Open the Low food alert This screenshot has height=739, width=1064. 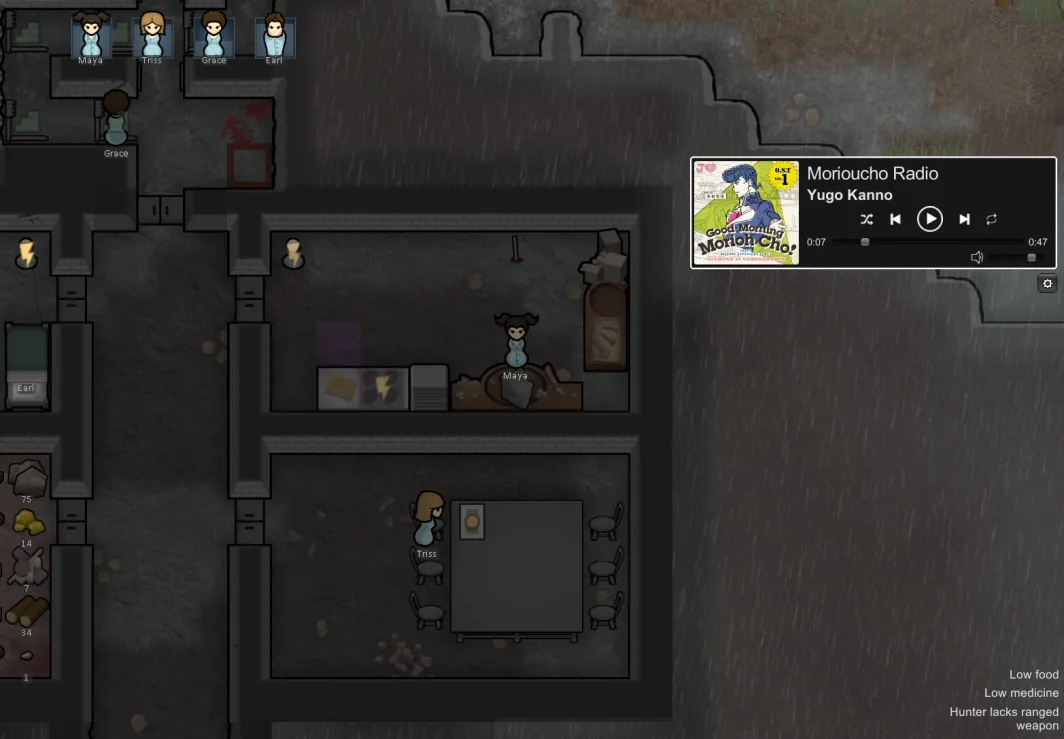pos(1033,675)
